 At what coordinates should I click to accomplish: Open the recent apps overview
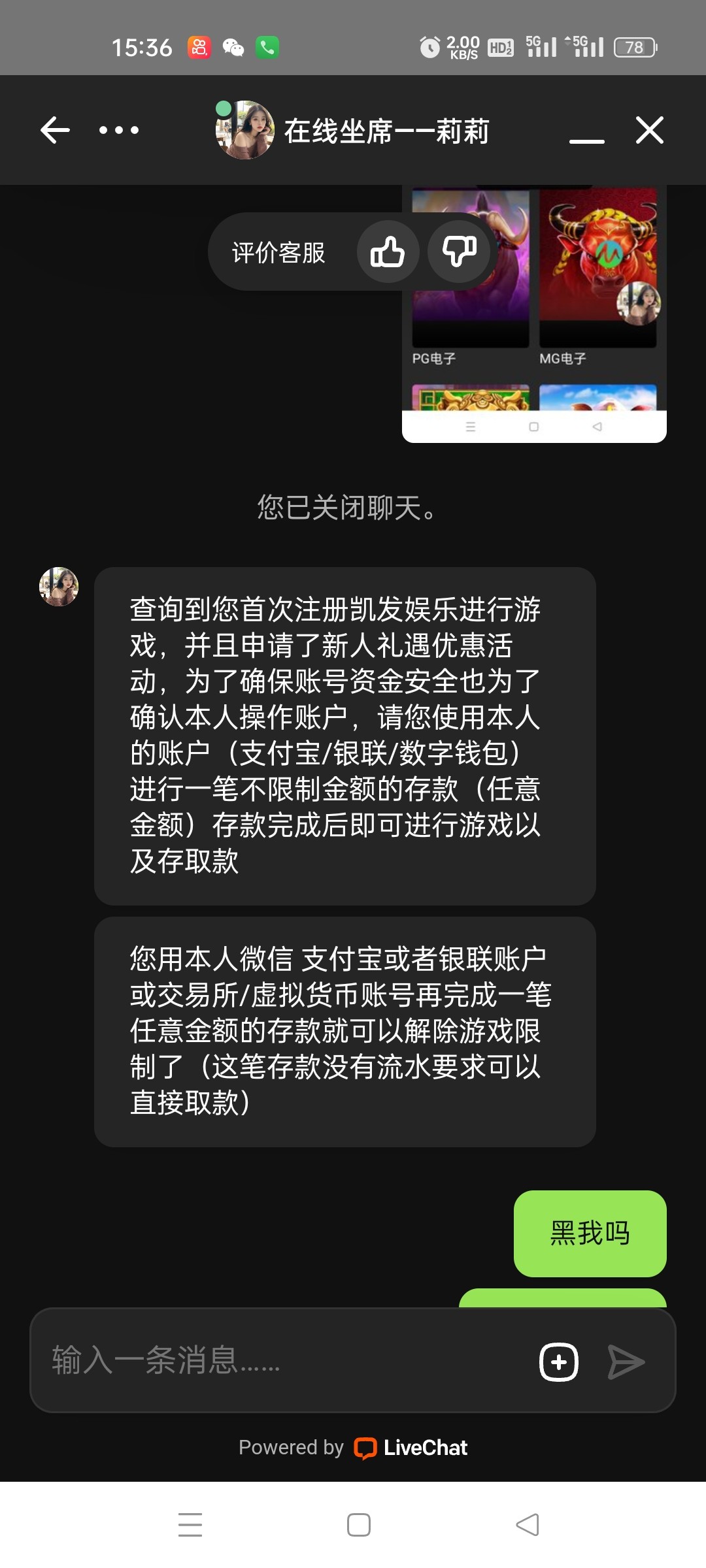pyautogui.click(x=190, y=1525)
